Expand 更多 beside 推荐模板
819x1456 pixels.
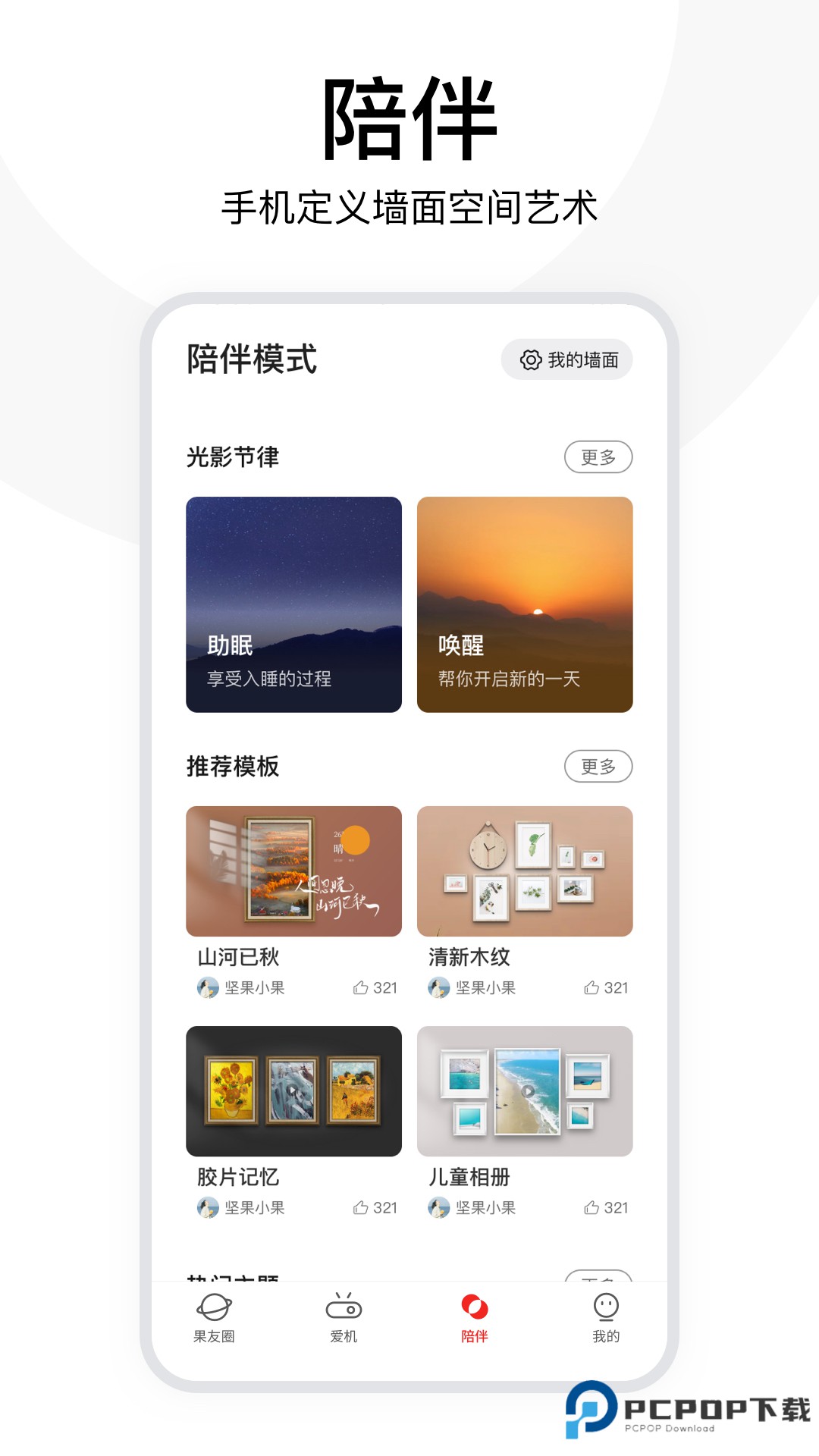598,767
